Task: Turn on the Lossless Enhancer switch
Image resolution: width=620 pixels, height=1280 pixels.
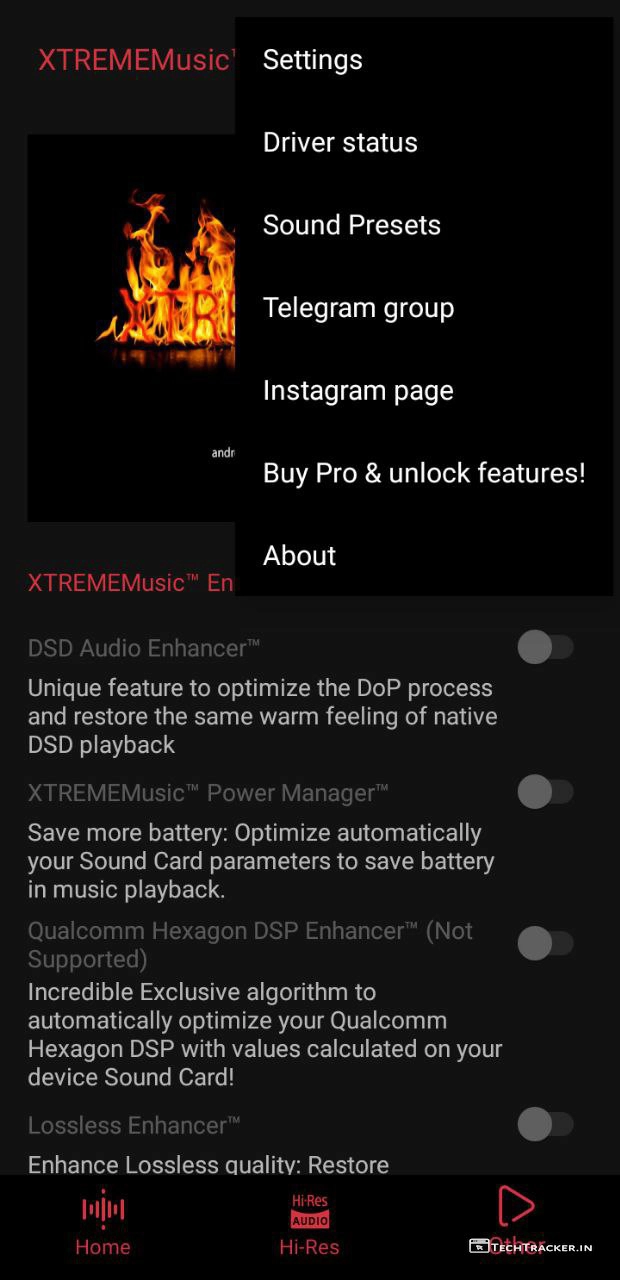Action: pos(545,1125)
